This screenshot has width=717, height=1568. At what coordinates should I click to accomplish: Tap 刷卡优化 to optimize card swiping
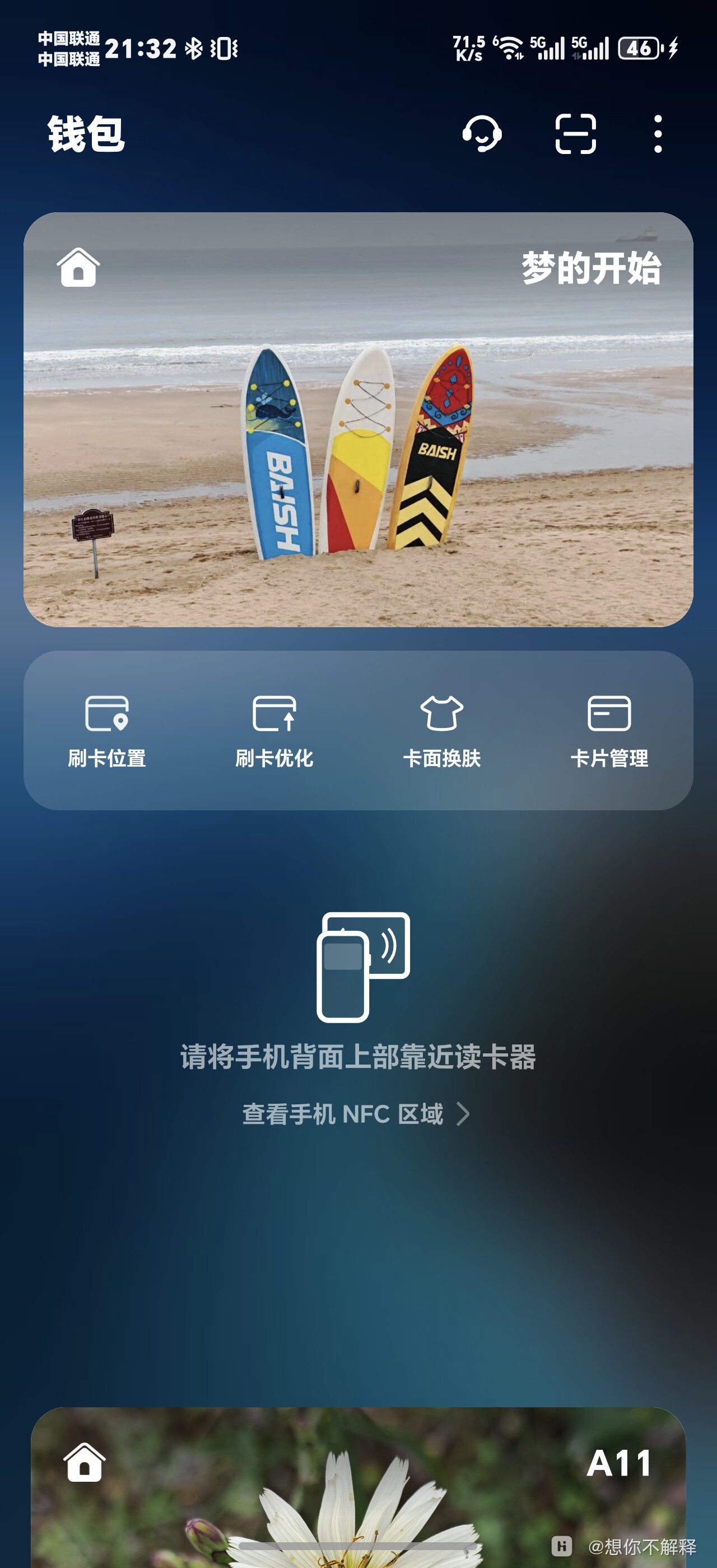click(x=274, y=730)
